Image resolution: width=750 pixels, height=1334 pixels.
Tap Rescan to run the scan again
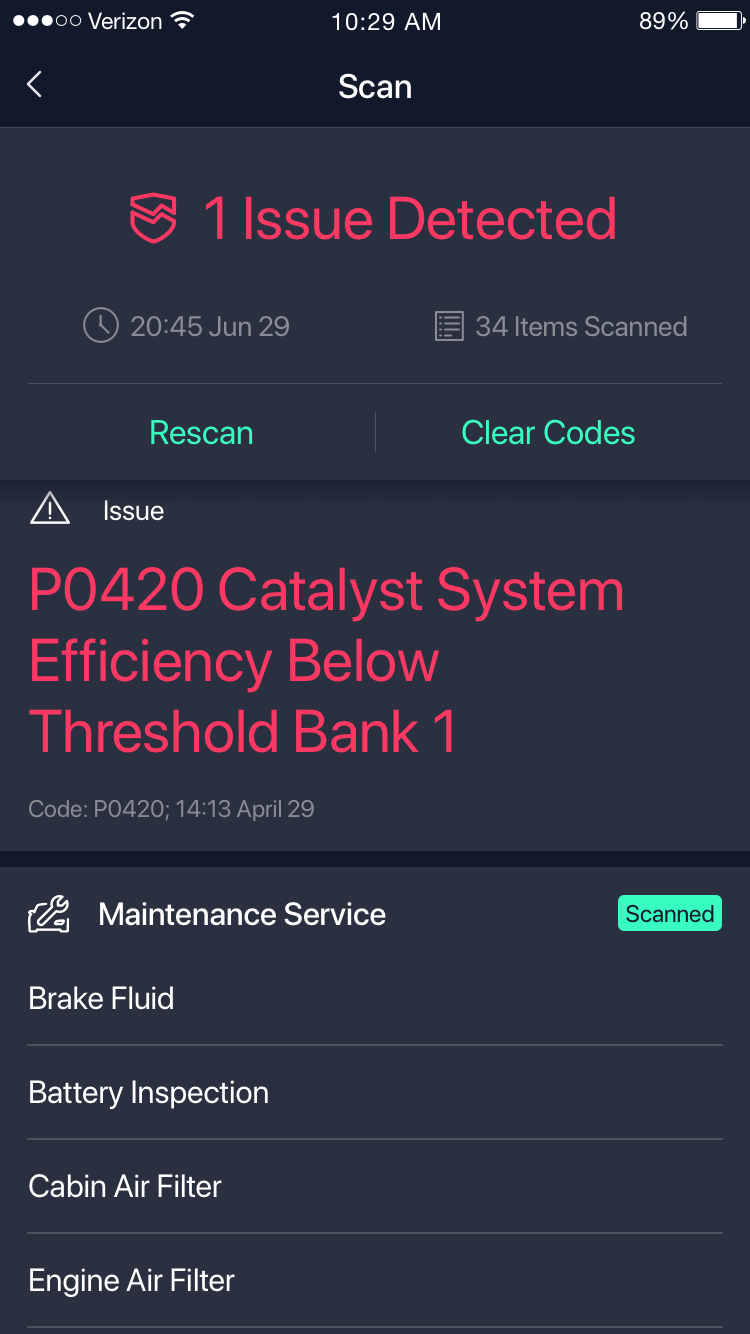[x=201, y=433]
